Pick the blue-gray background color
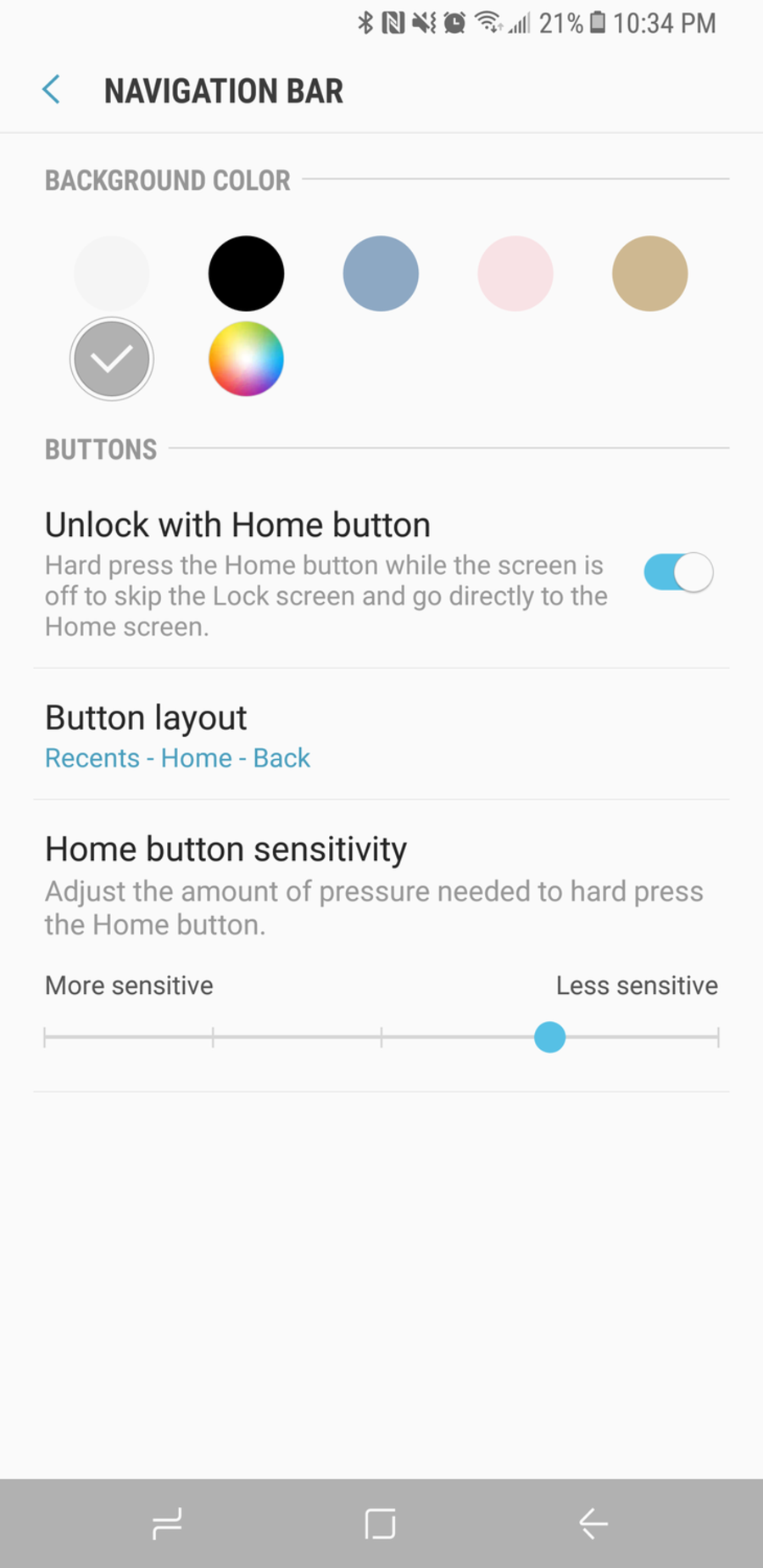Viewport: 763px width, 1568px height. click(381, 273)
